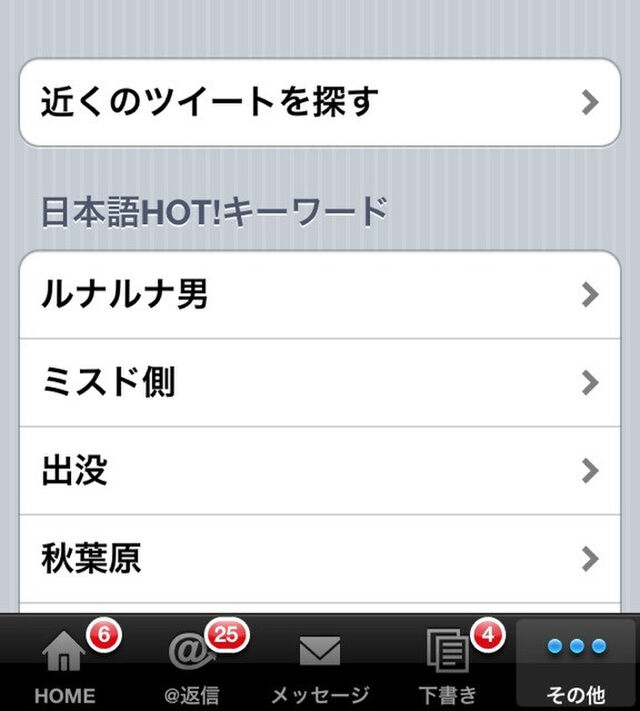Viewport: 640px width, 711px height.
Task: Open the ルナルナ男 hot keyword
Action: tap(320, 295)
